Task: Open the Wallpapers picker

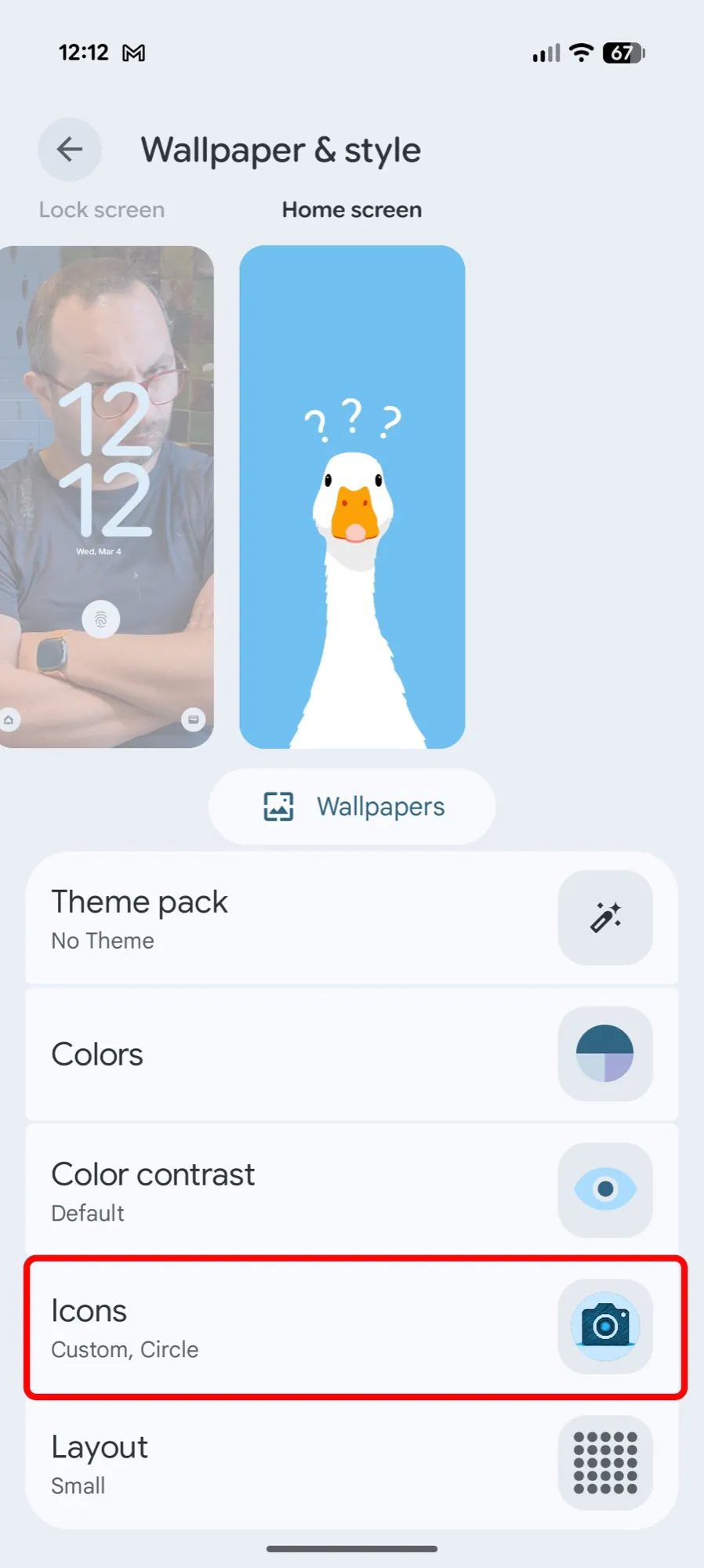Action: pos(352,806)
